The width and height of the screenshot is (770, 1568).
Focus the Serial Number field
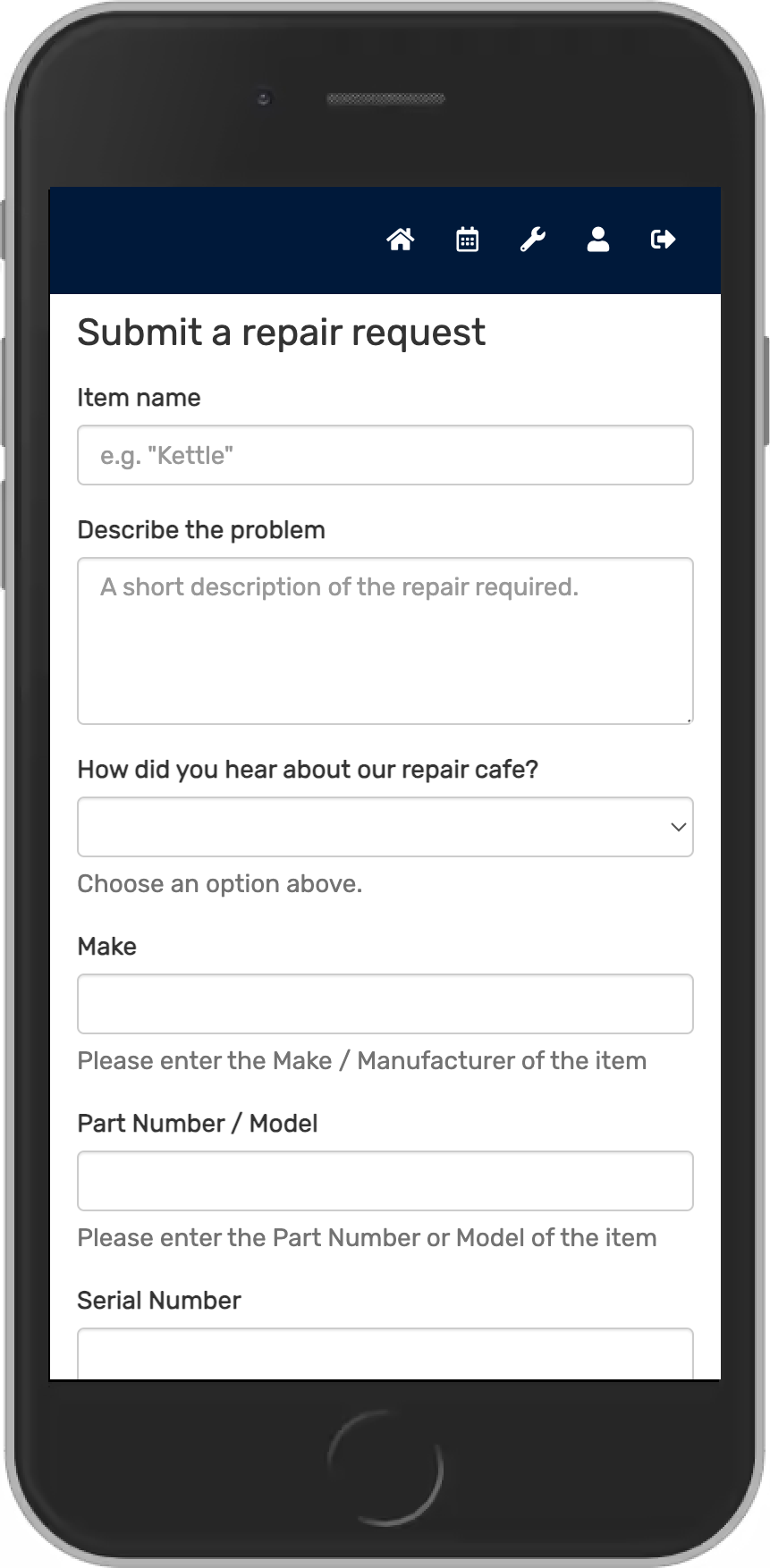click(x=385, y=1353)
